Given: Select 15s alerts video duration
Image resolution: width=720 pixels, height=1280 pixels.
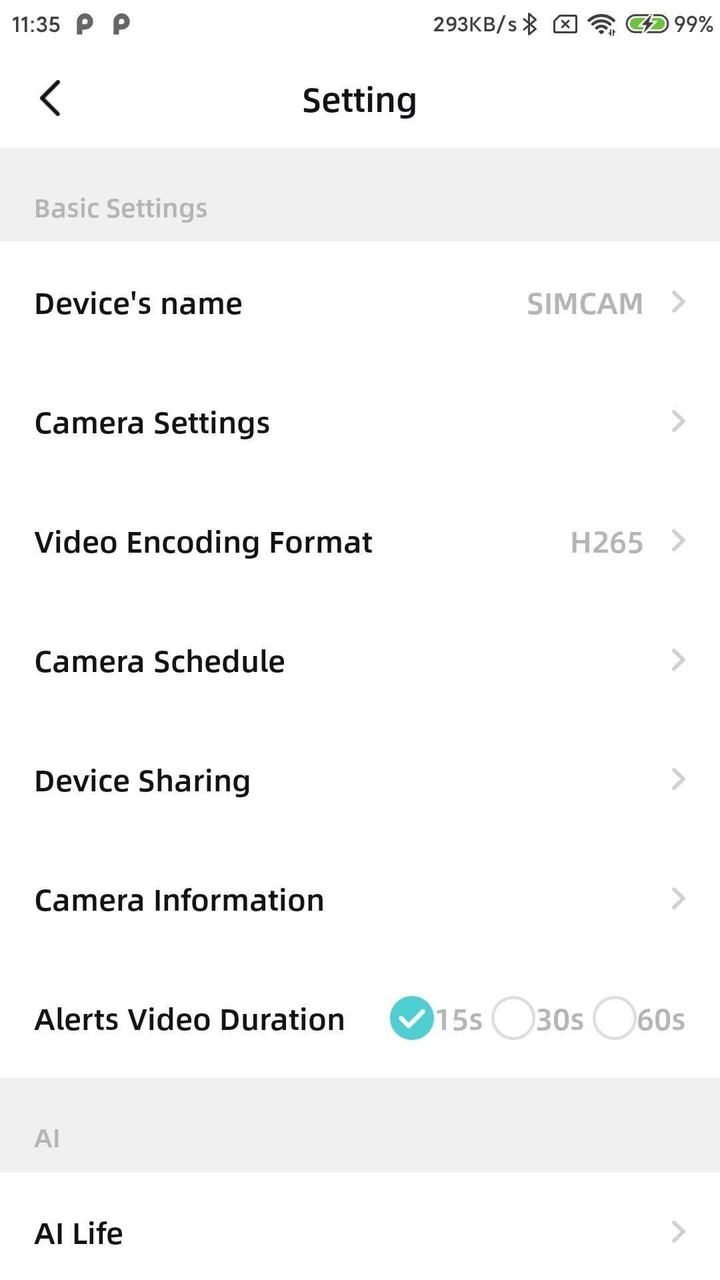Looking at the screenshot, I should tap(411, 1019).
